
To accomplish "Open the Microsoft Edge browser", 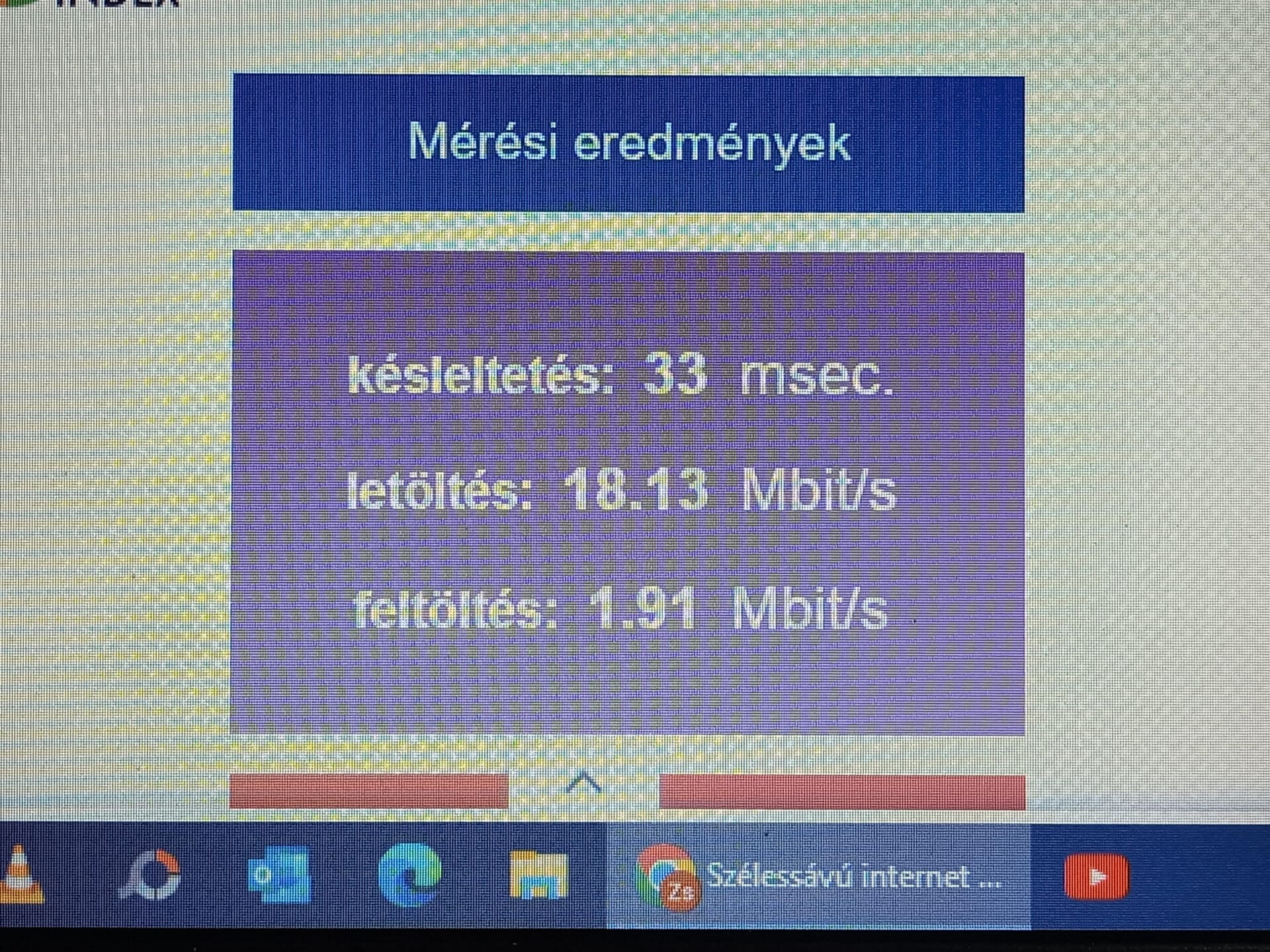I will [409, 875].
